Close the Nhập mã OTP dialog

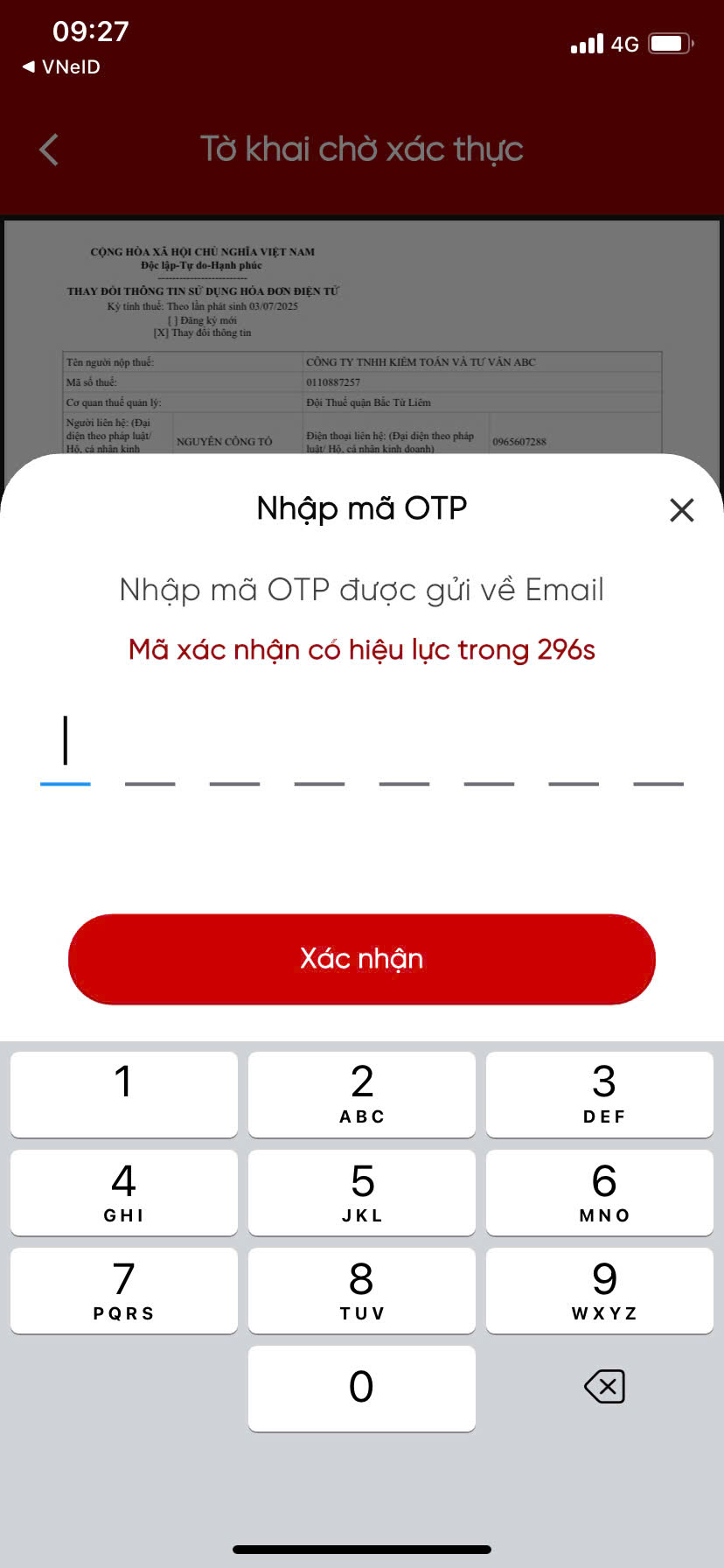tap(681, 510)
